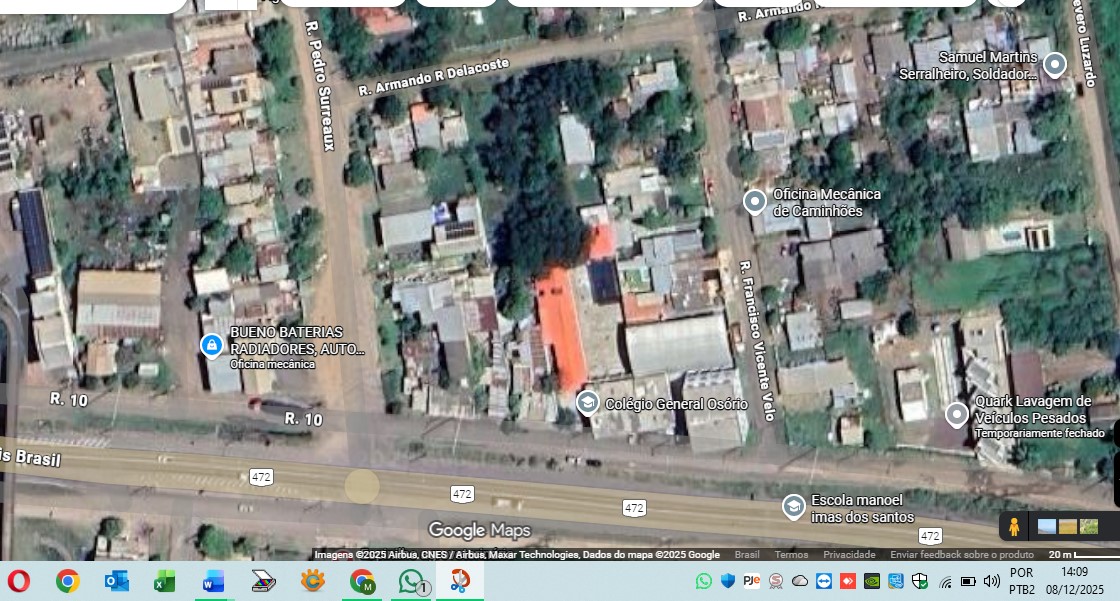Image resolution: width=1120 pixels, height=601 pixels.
Task: Open Outlook from the taskbar
Action: 116,581
